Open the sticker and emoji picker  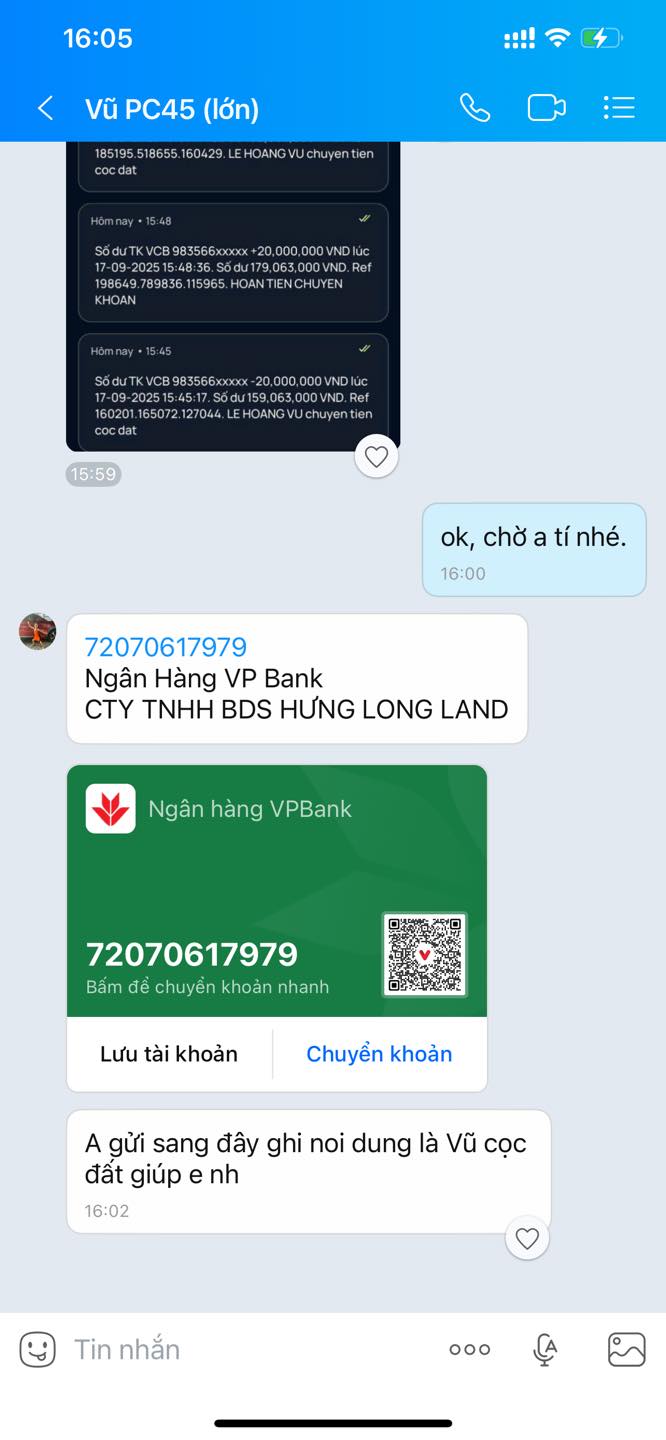38,1350
